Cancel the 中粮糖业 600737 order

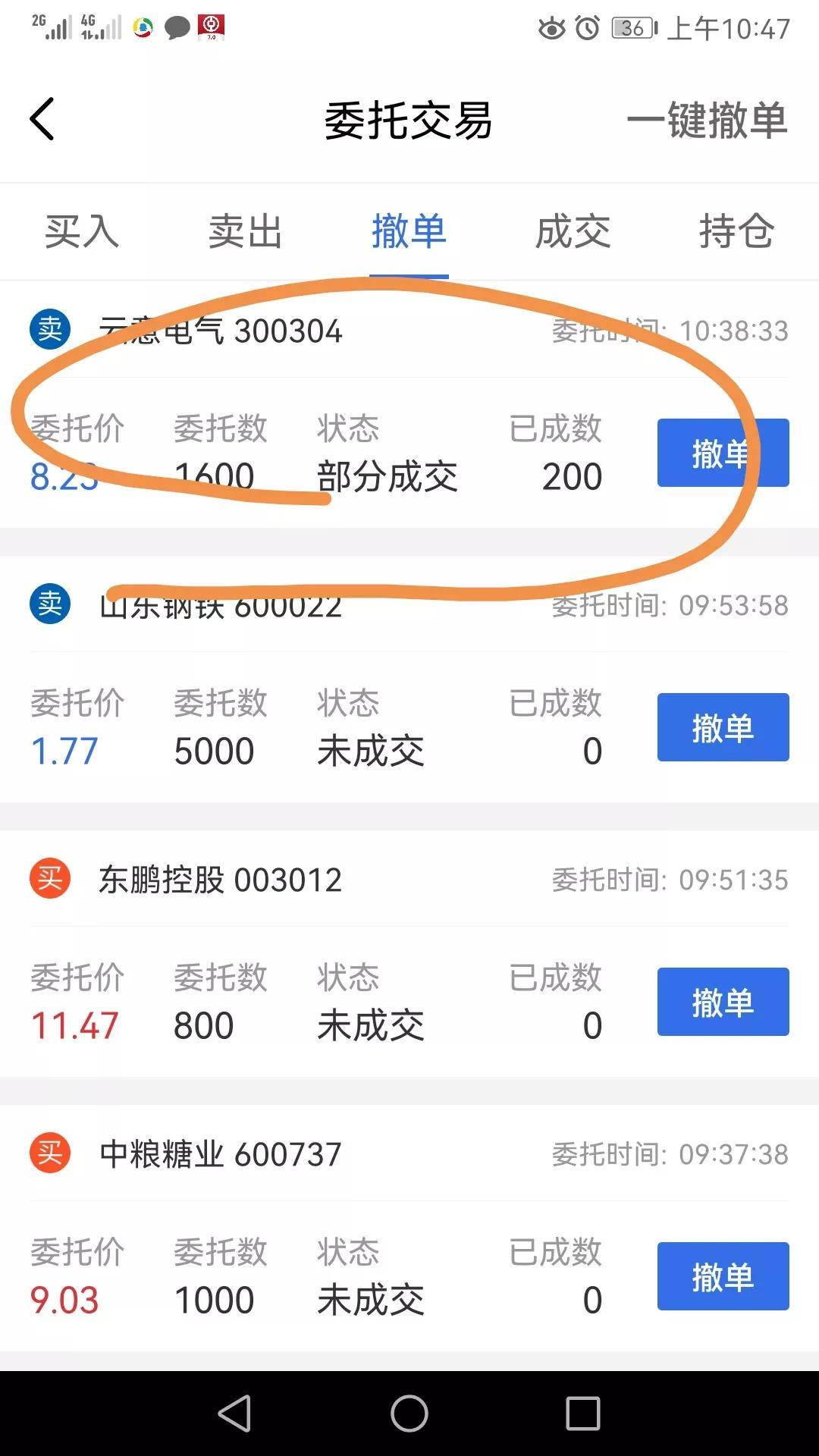(x=723, y=1276)
